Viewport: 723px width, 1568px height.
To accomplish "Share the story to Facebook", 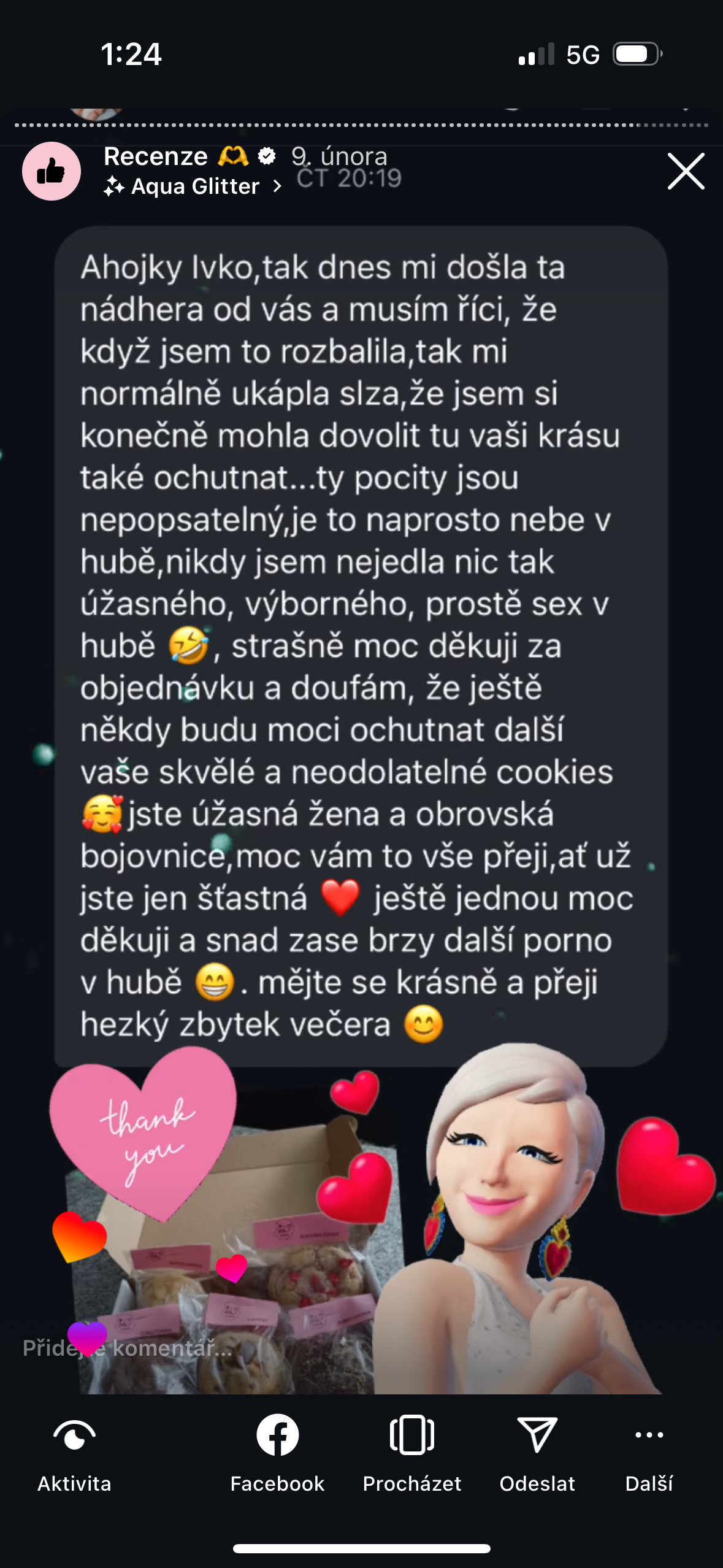I will tap(277, 1455).
